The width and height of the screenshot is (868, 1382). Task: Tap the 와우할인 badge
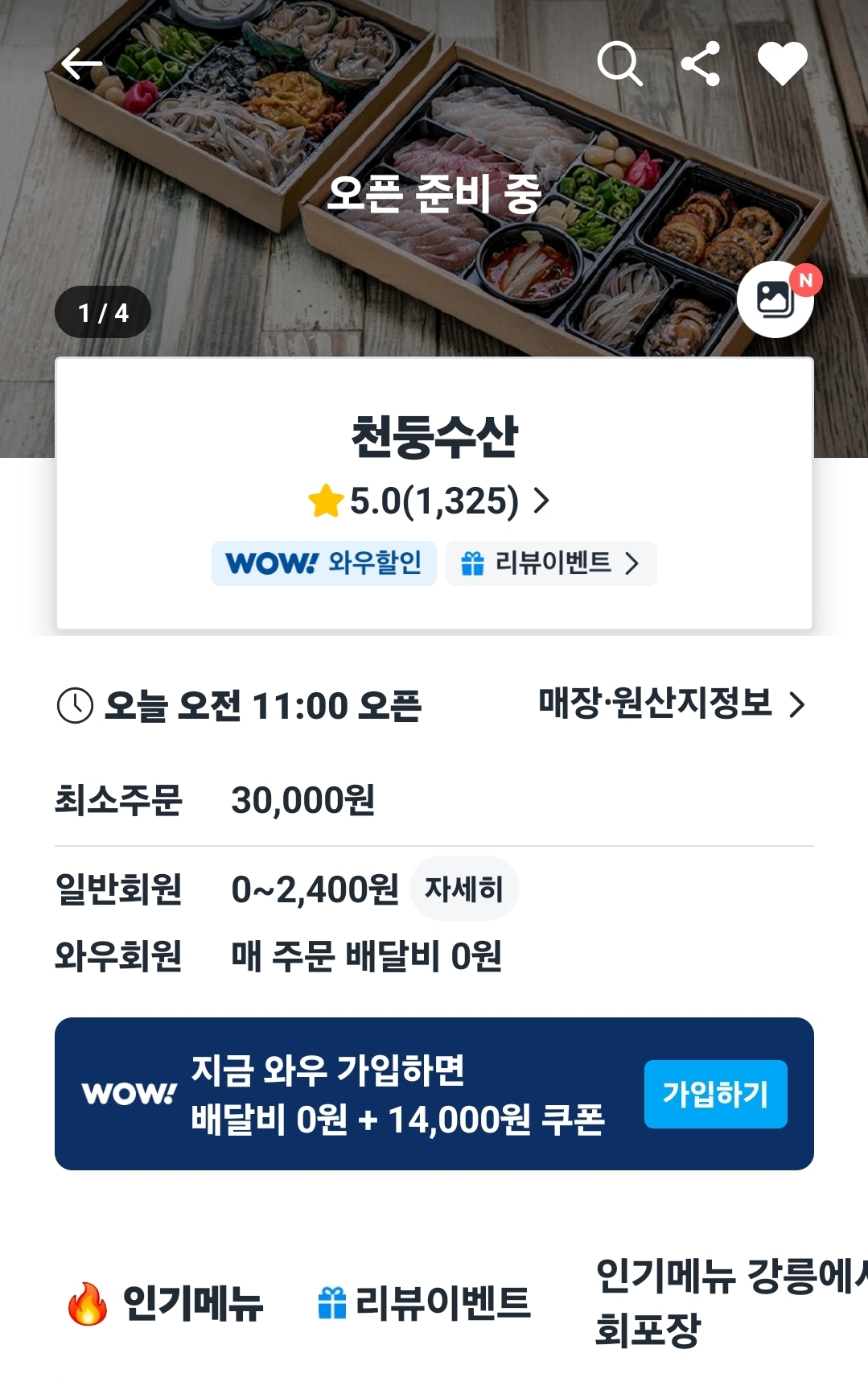[x=323, y=563]
